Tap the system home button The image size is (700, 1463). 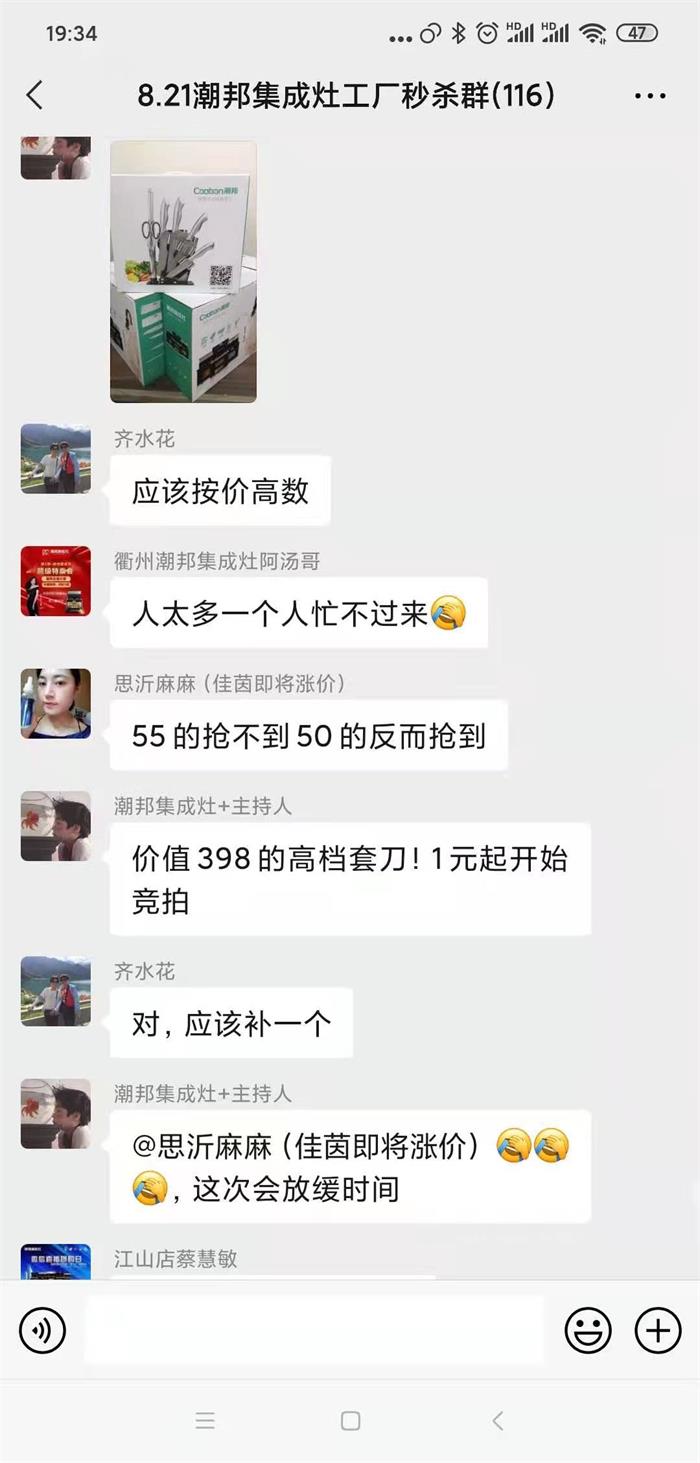click(x=350, y=1421)
